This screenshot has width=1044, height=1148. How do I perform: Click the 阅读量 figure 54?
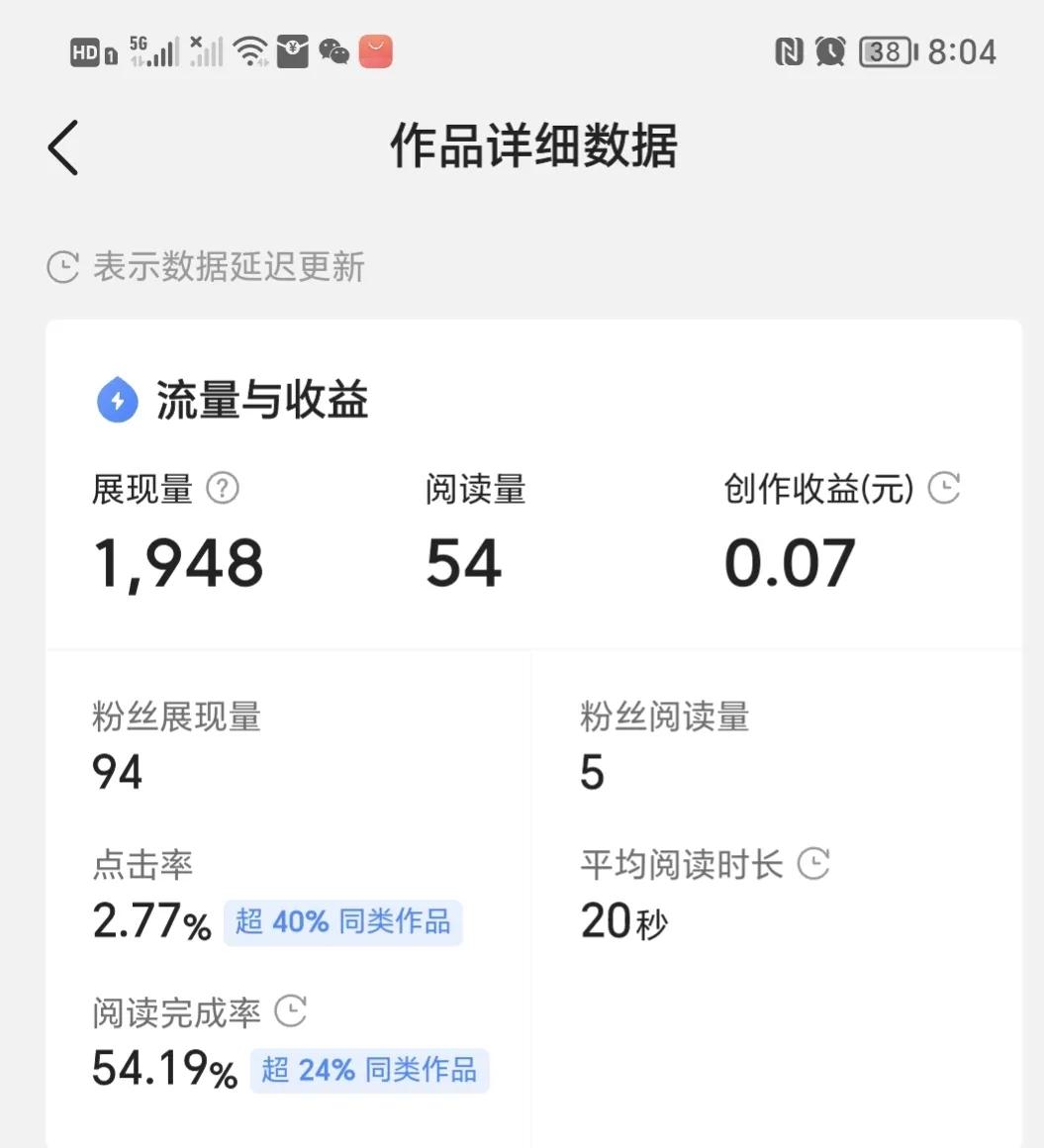click(x=463, y=561)
